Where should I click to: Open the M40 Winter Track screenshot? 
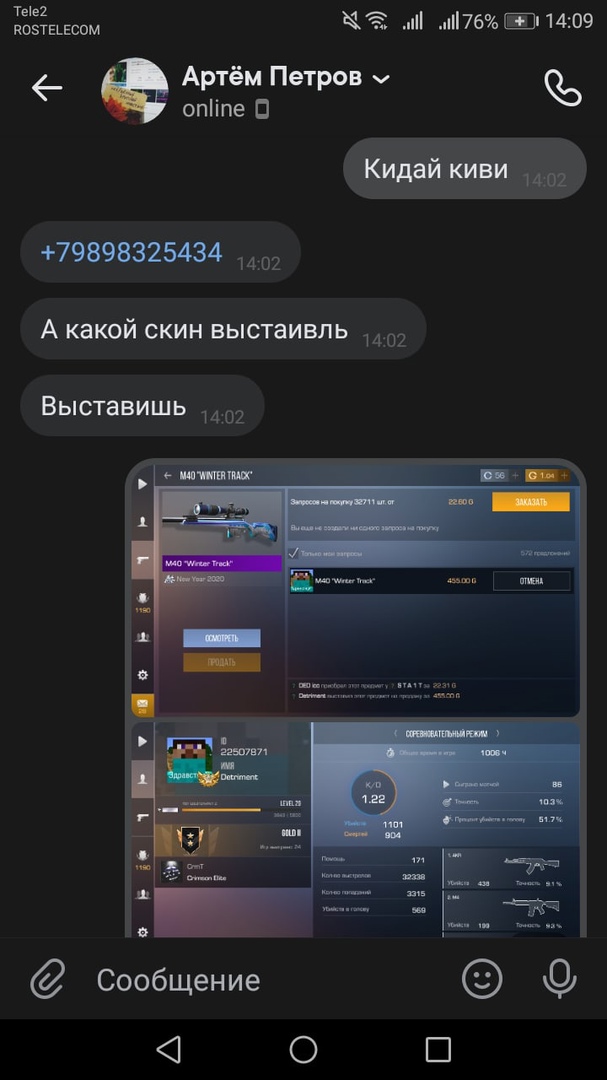point(355,588)
